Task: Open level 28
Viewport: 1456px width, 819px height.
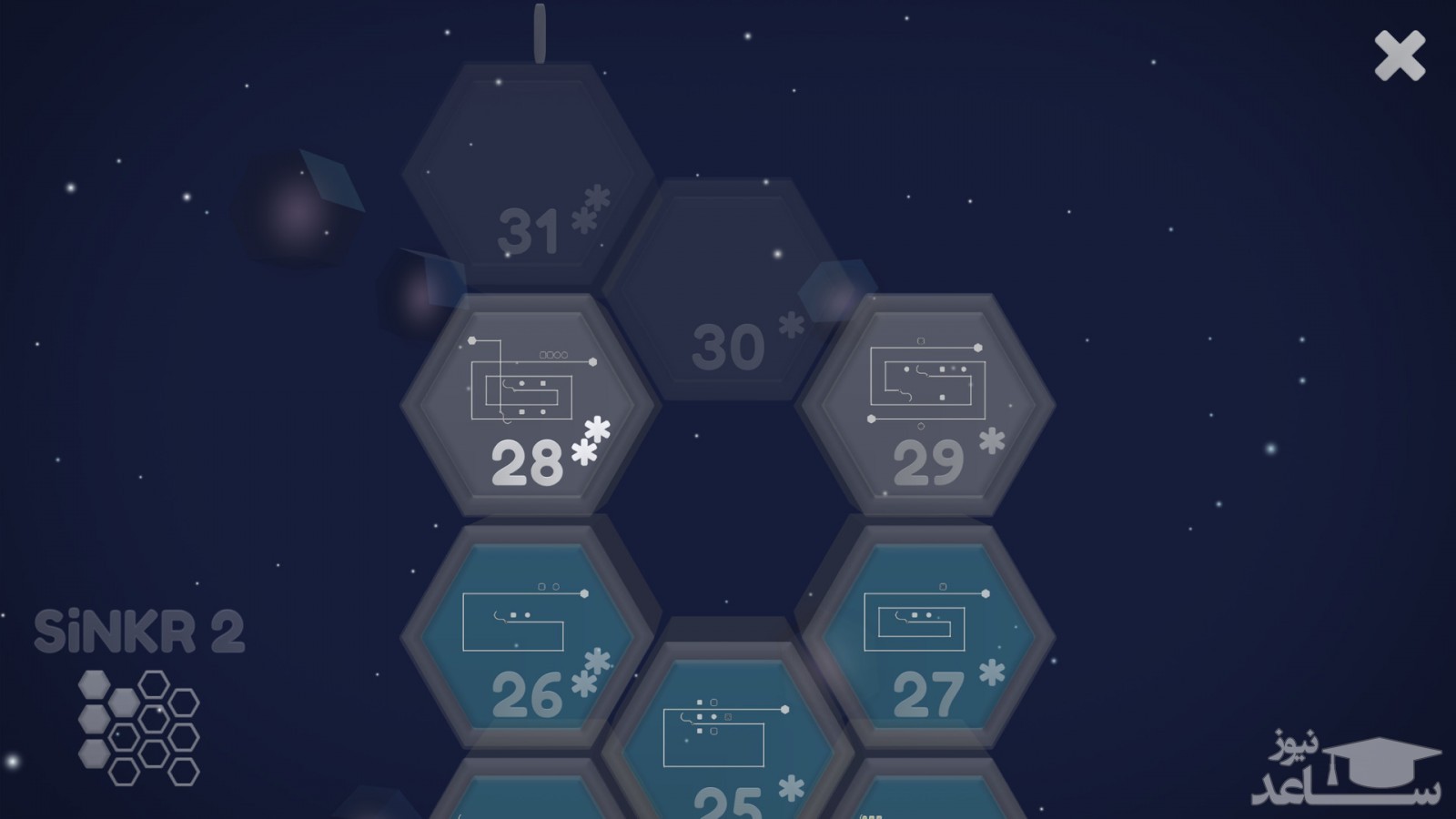Action: pos(528,405)
